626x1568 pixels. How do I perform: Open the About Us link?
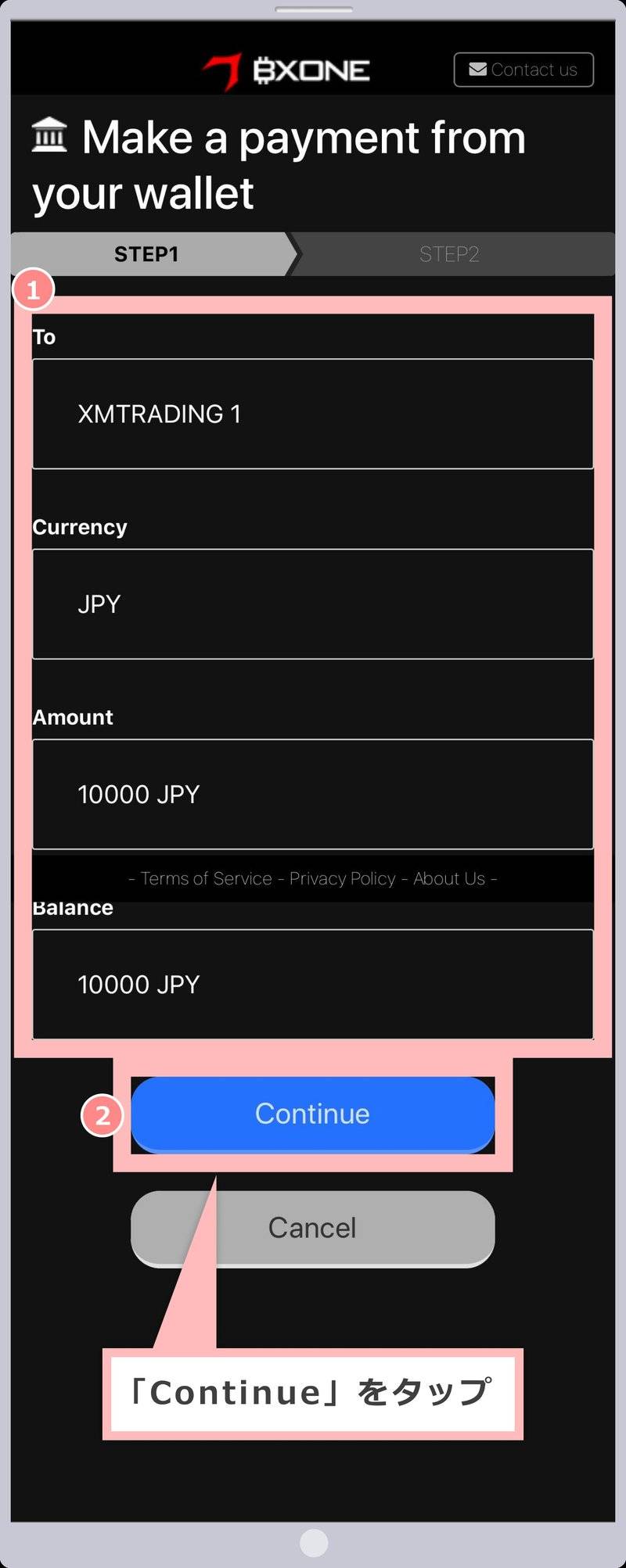tap(448, 878)
